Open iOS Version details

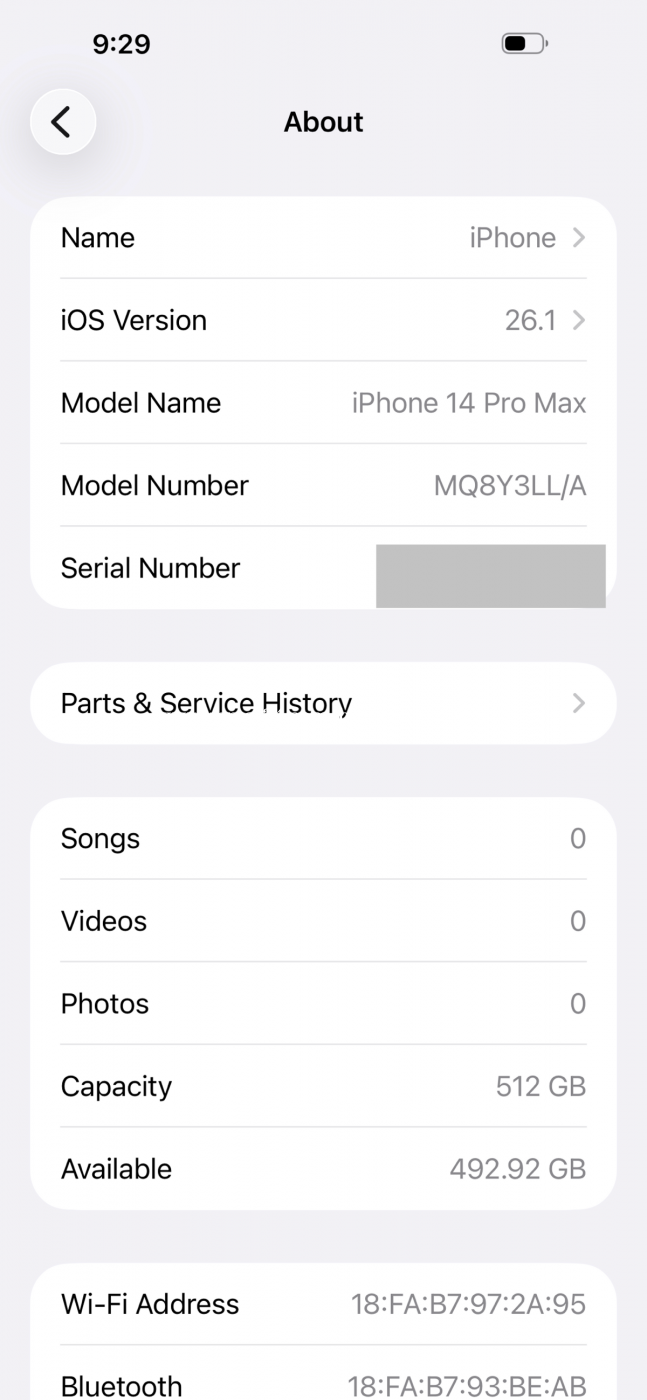[323, 321]
